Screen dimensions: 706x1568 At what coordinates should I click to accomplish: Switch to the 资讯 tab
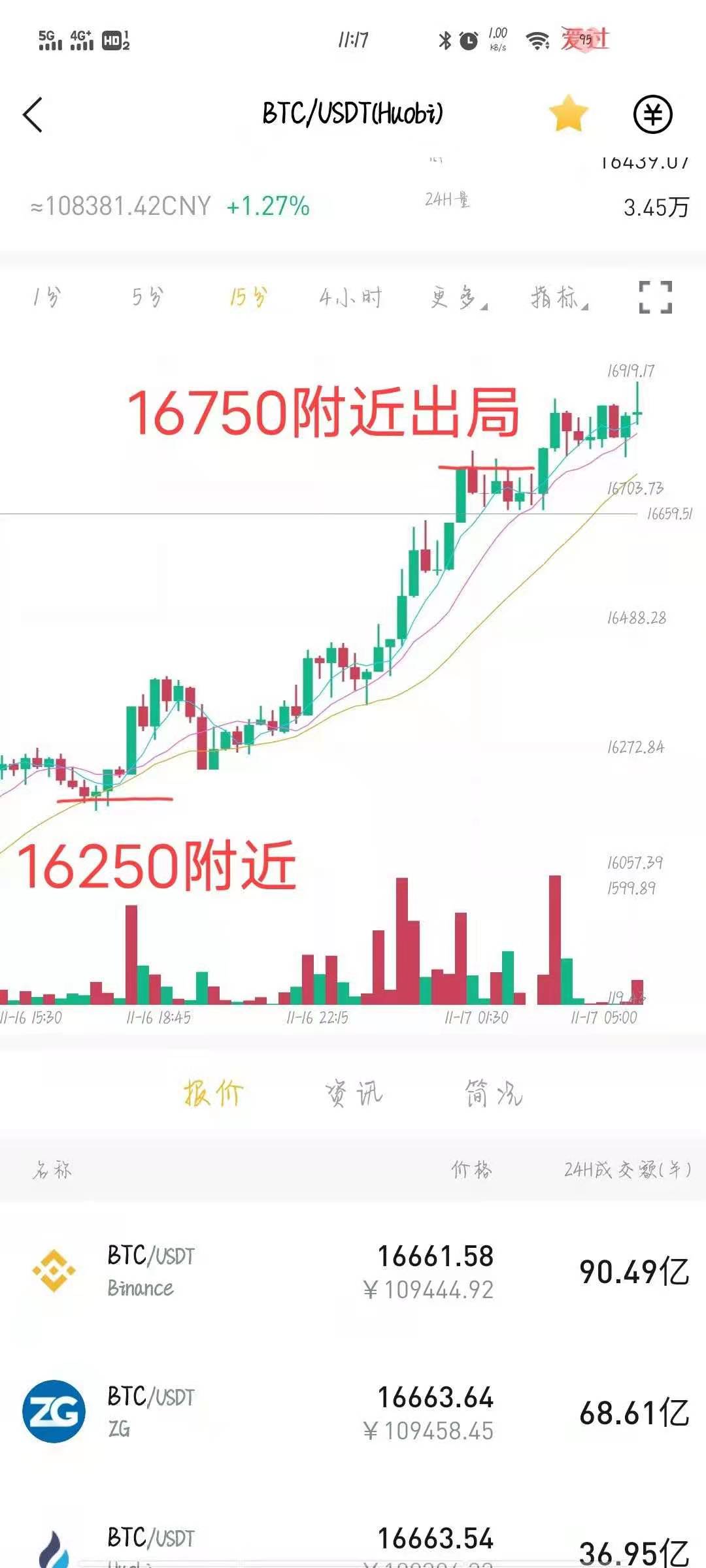354,1093
